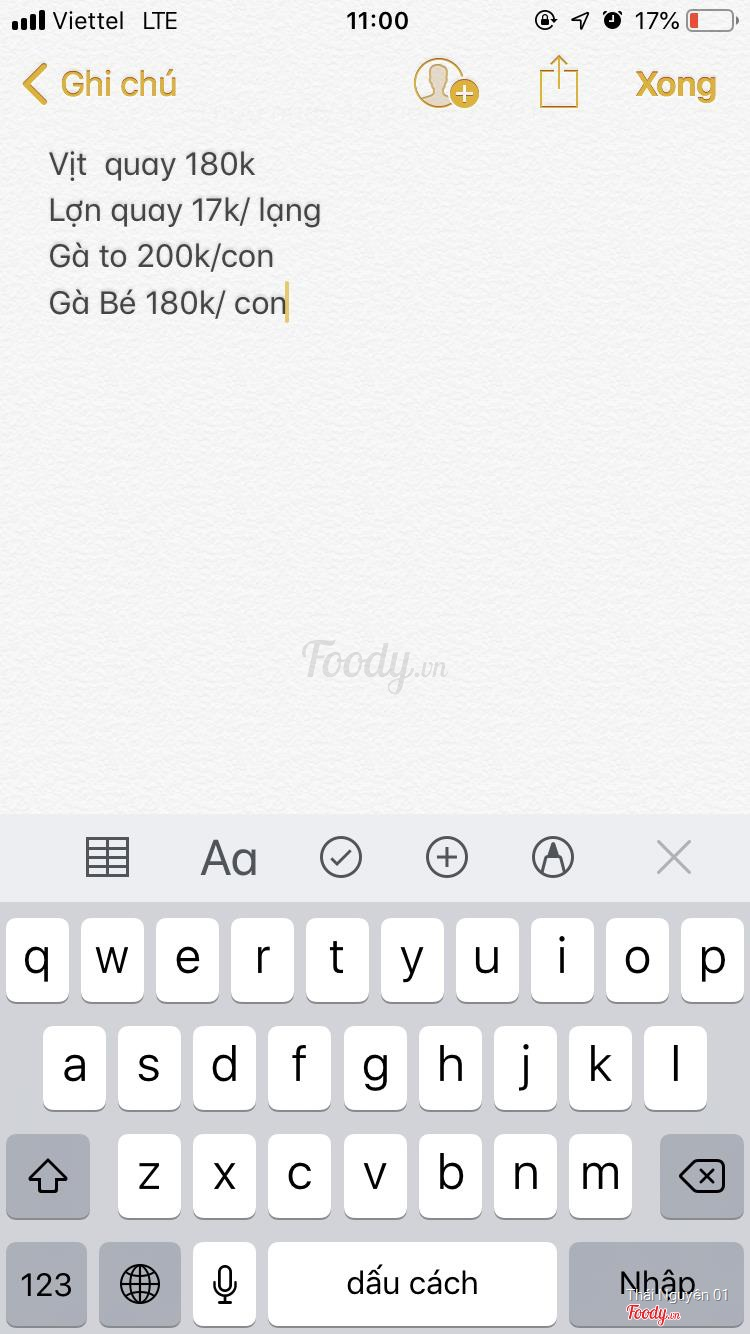Tap the dấu cách space bar

tap(412, 1284)
